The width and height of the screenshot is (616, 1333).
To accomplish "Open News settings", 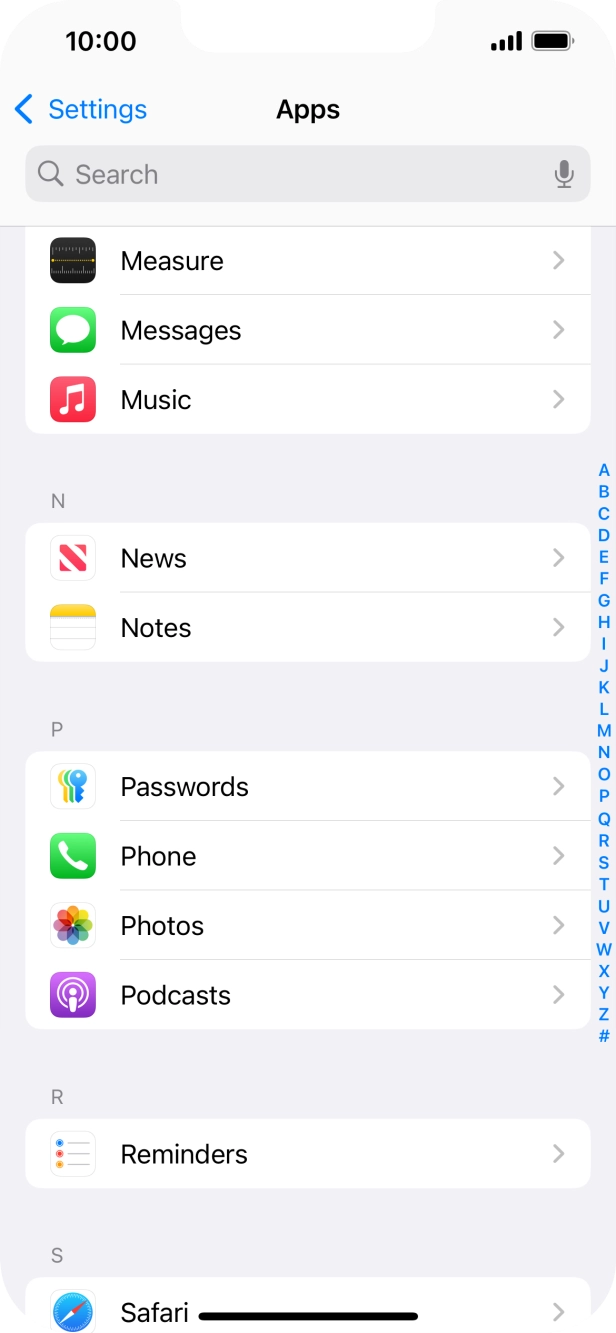I will coord(307,558).
